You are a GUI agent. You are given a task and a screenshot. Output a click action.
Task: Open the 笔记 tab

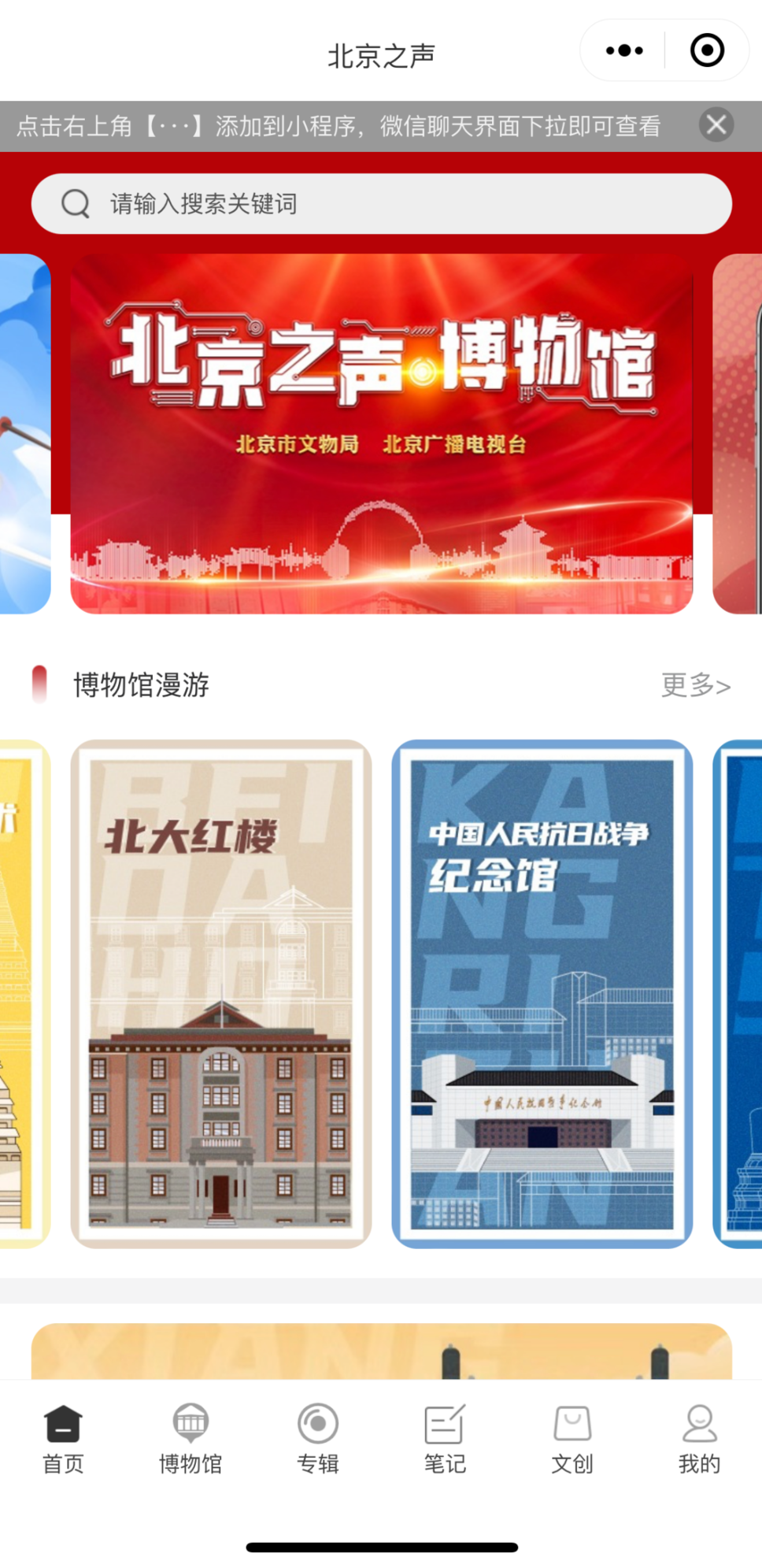pyautogui.click(x=445, y=1439)
